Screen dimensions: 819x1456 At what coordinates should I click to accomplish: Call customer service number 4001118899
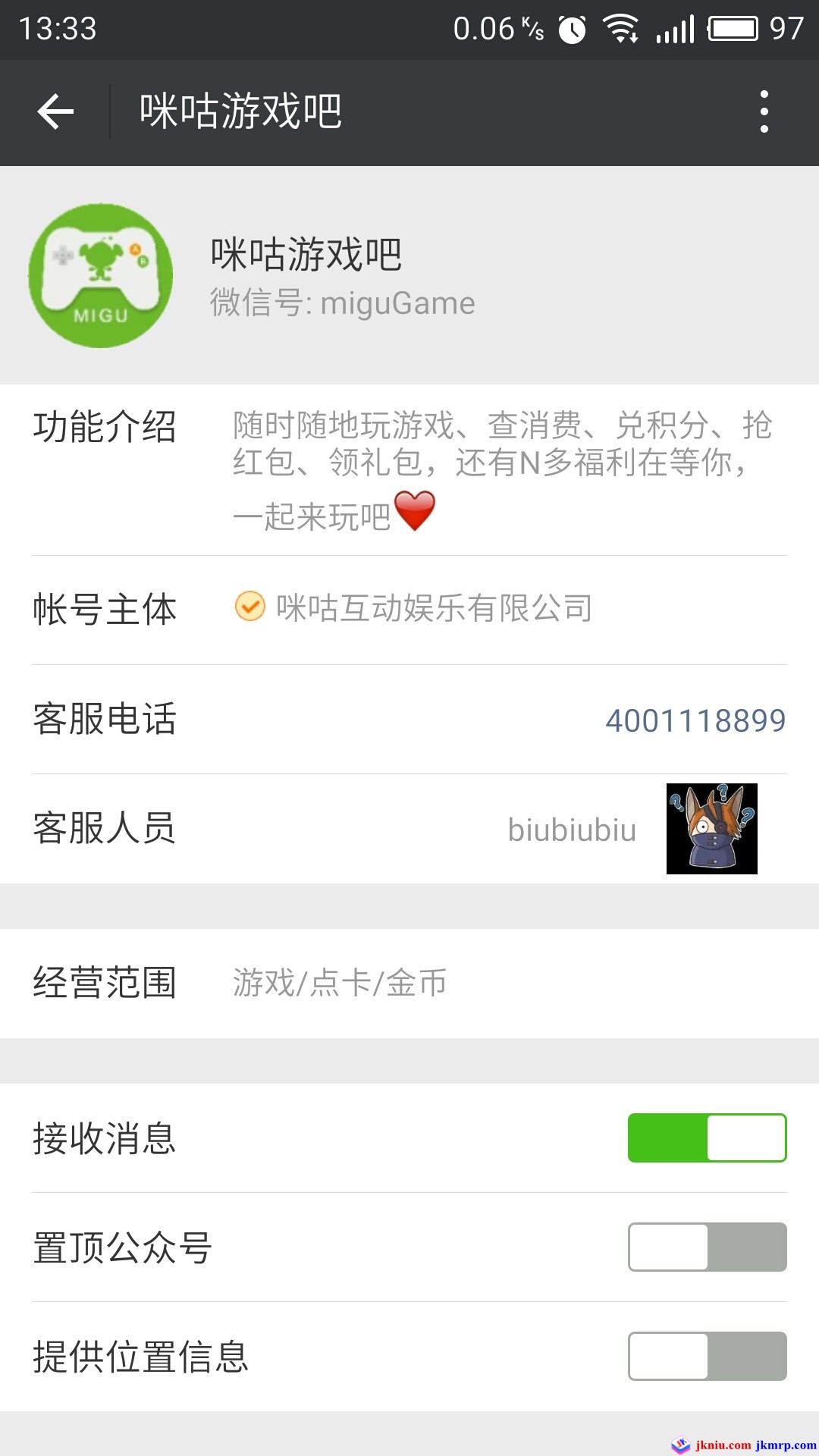click(x=695, y=720)
